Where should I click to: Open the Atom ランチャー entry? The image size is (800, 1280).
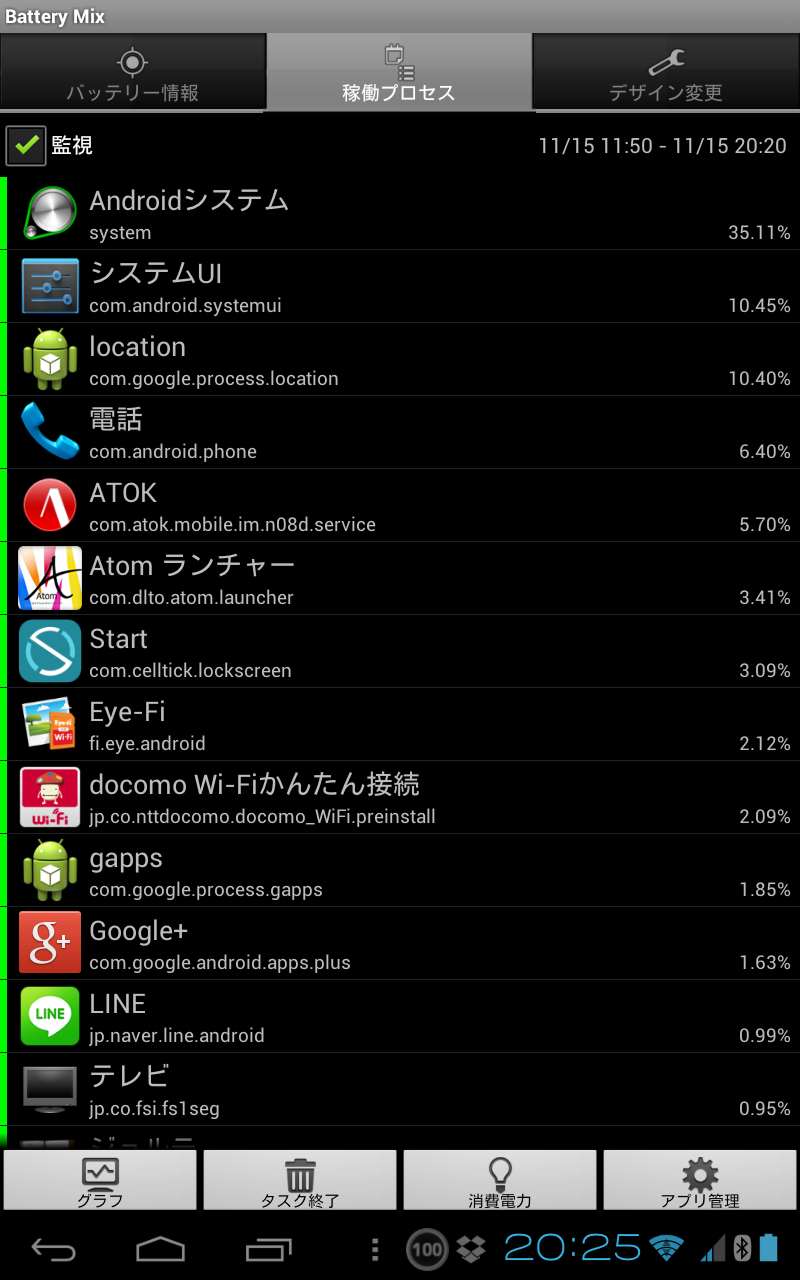coord(400,579)
